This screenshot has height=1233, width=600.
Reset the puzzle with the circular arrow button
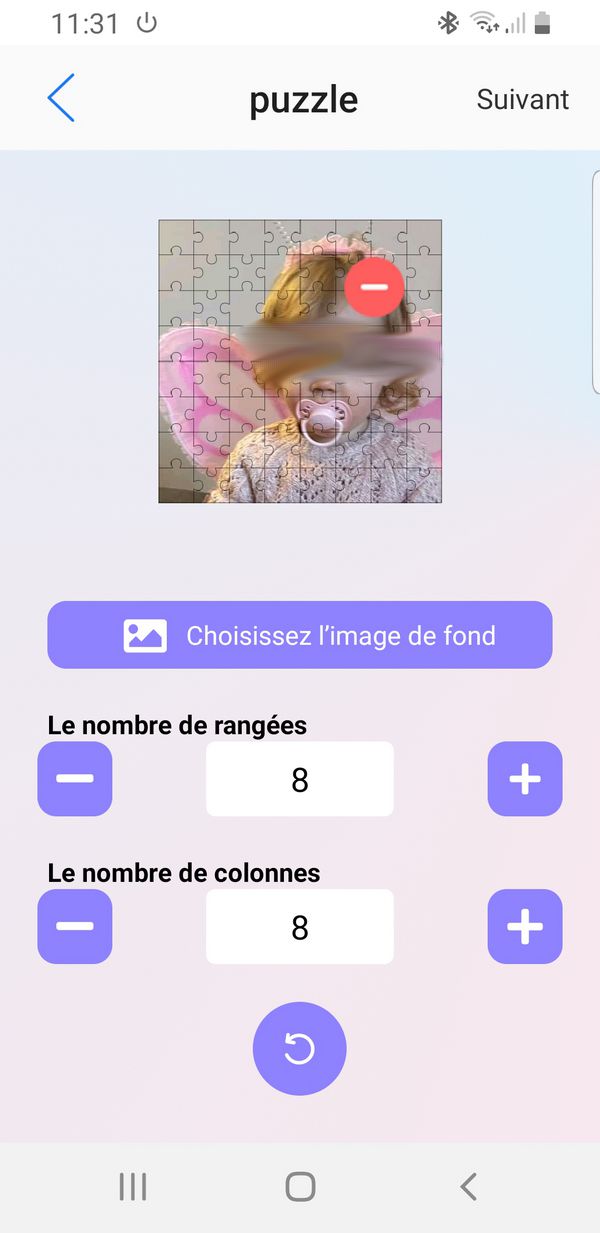pos(300,1049)
